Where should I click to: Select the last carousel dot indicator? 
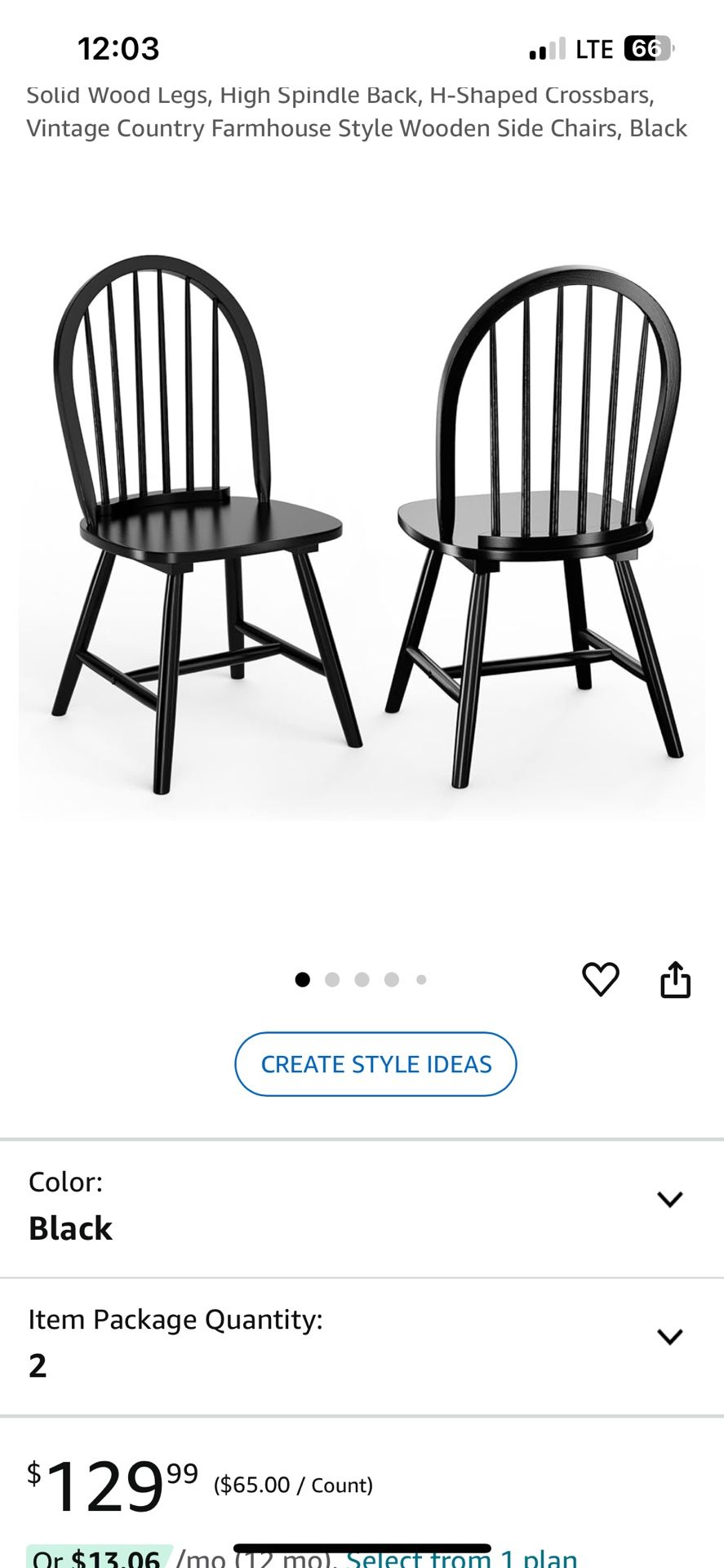(x=421, y=979)
